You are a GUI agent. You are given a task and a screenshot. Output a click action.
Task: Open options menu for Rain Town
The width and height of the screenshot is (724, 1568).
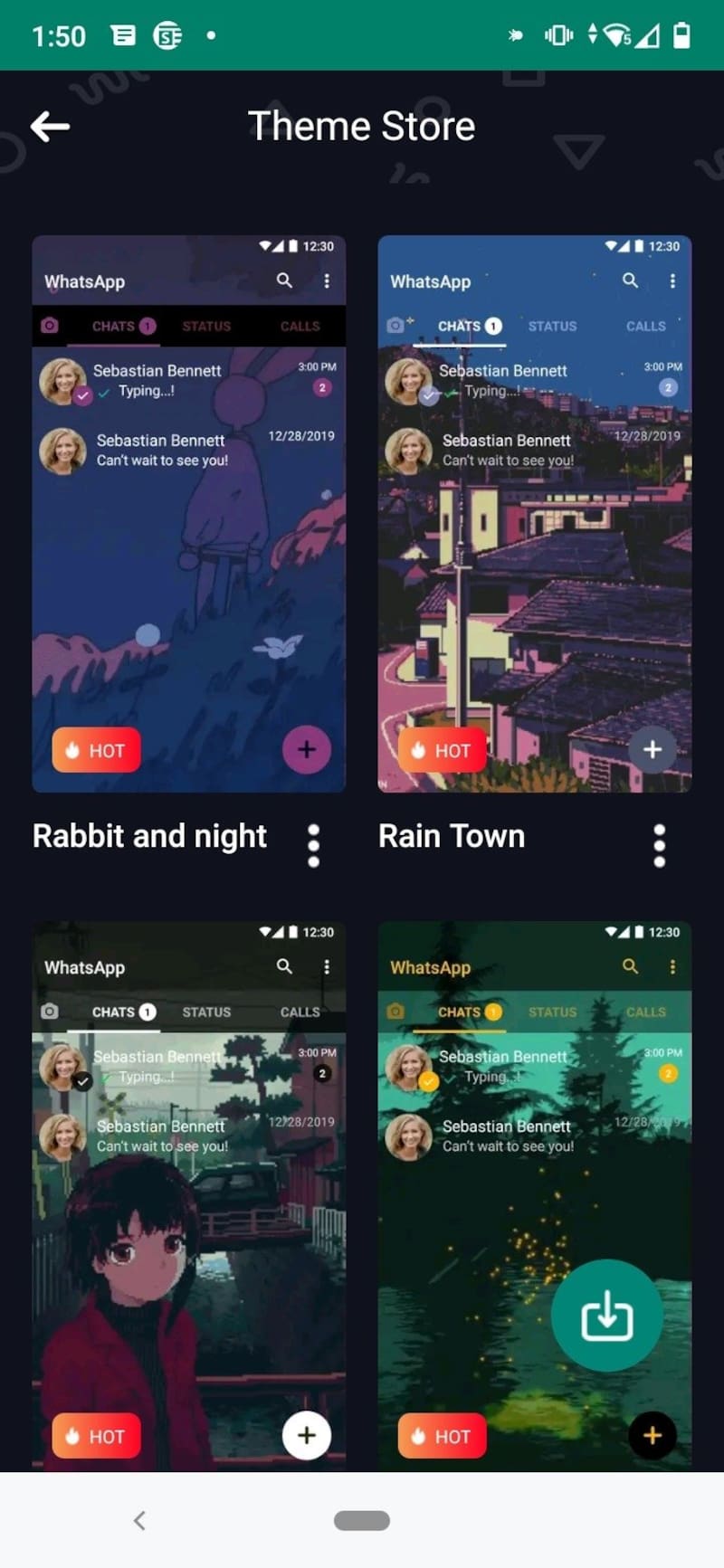pyautogui.click(x=659, y=845)
